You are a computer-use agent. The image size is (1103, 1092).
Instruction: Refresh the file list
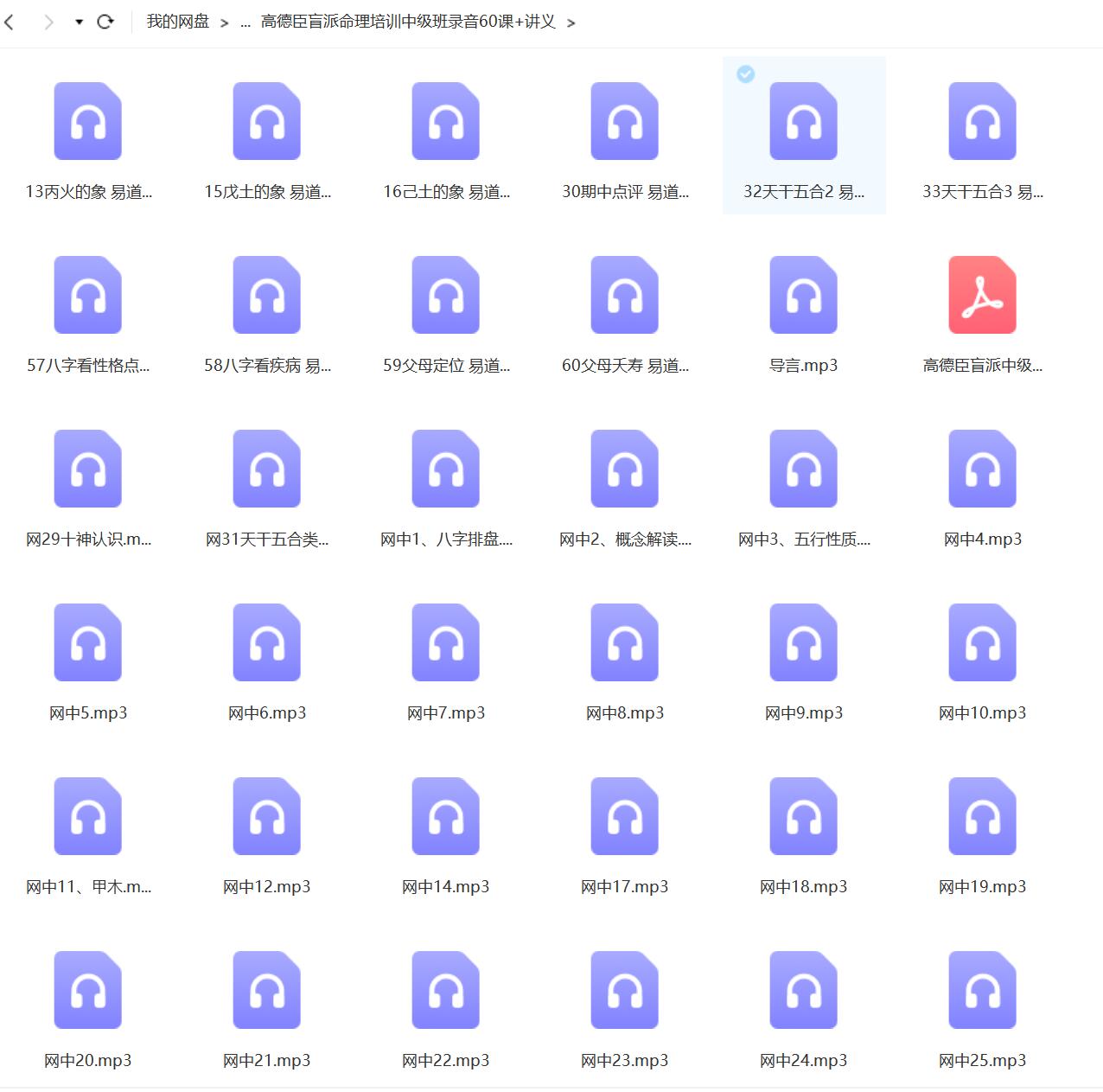(x=105, y=22)
